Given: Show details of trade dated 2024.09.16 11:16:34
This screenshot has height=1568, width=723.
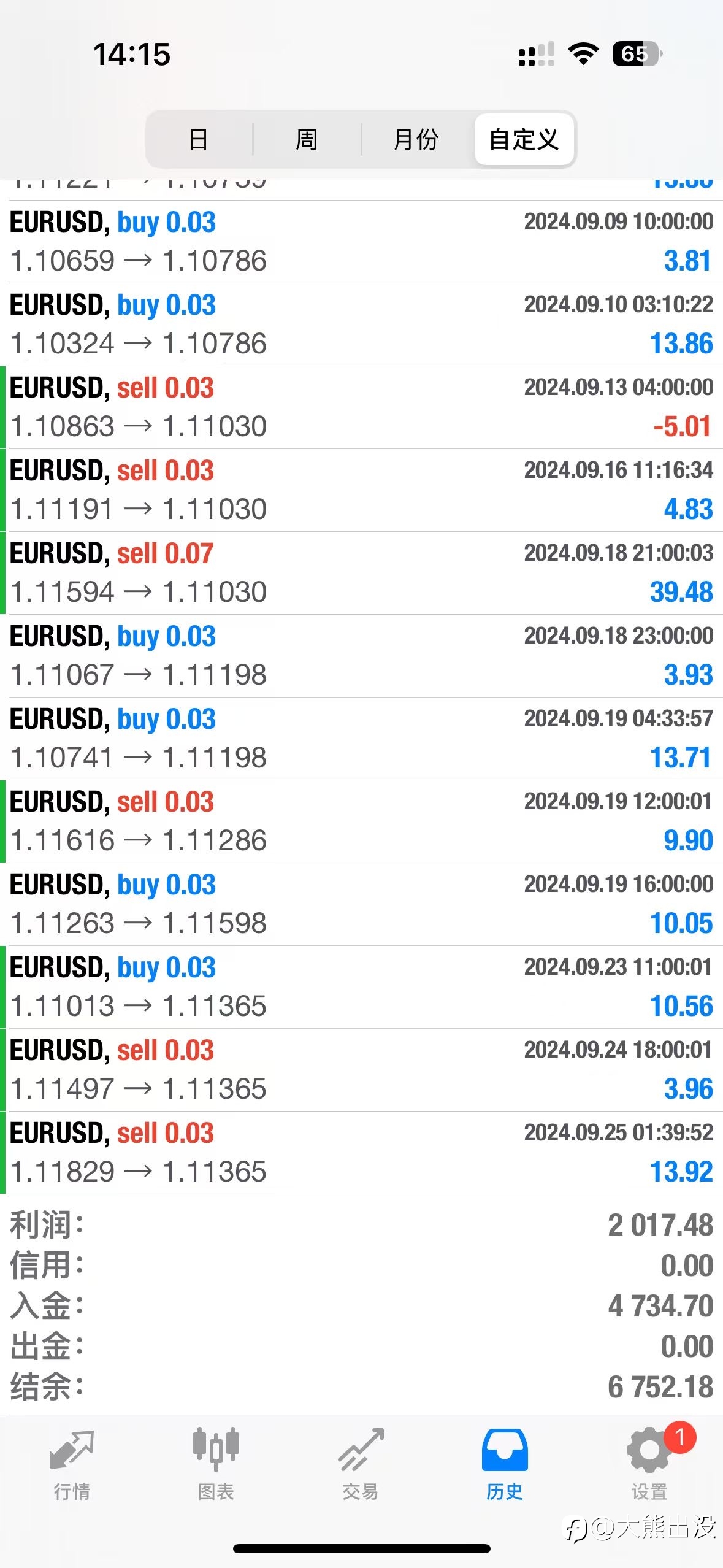Looking at the screenshot, I should click(361, 490).
